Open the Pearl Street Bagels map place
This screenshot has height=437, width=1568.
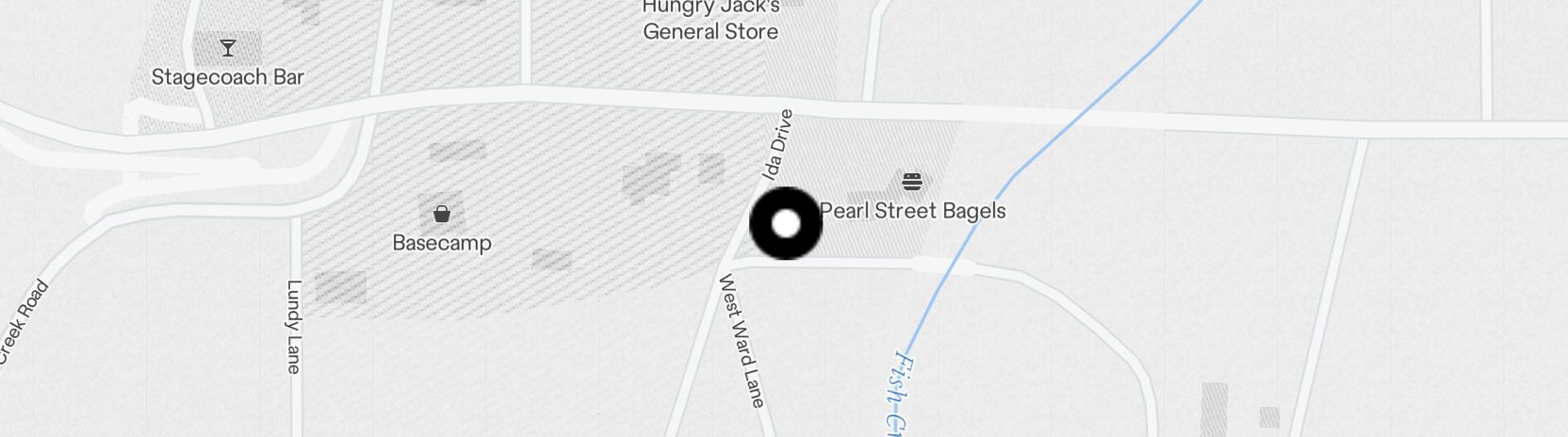(912, 198)
